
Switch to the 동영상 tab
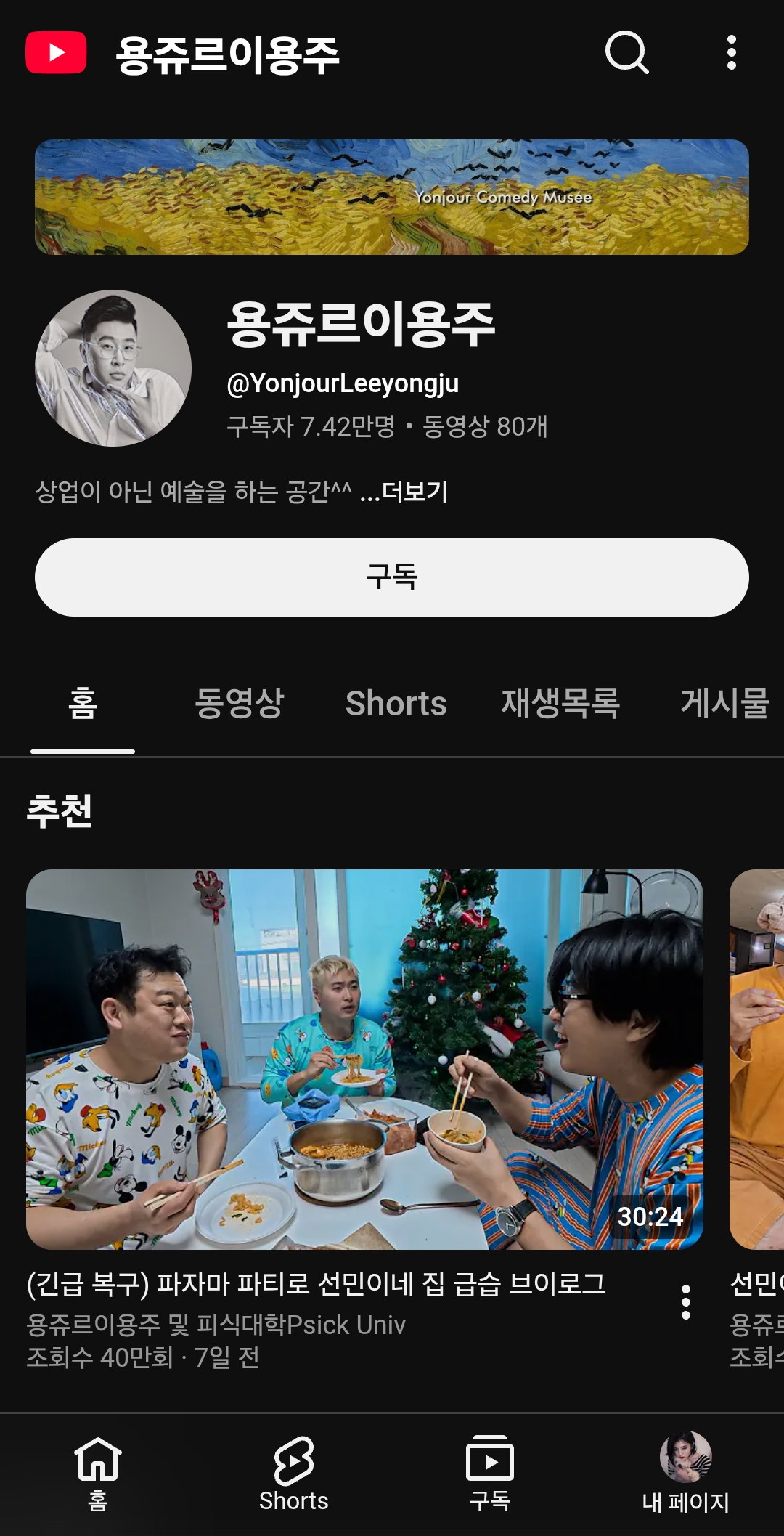click(239, 703)
